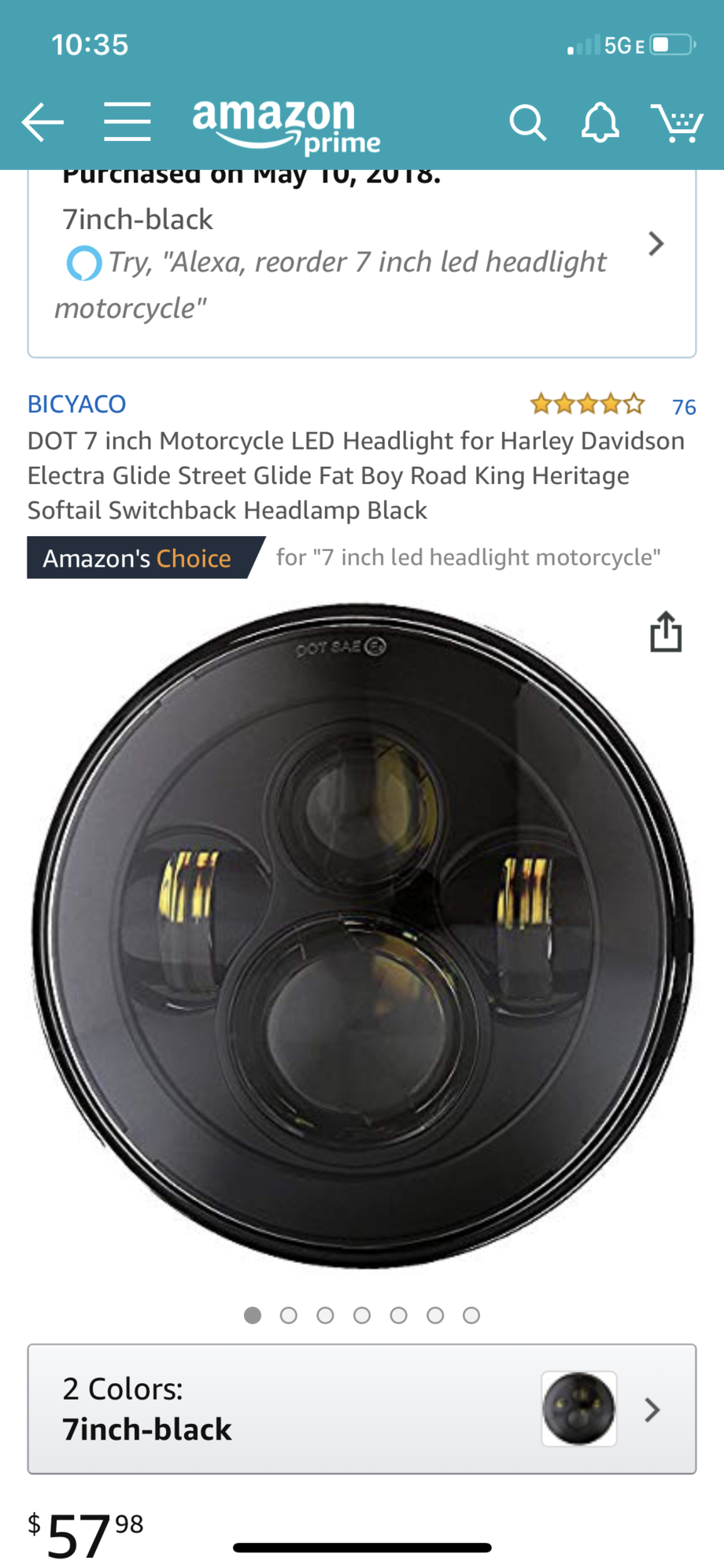View the shopping cart

[677, 124]
